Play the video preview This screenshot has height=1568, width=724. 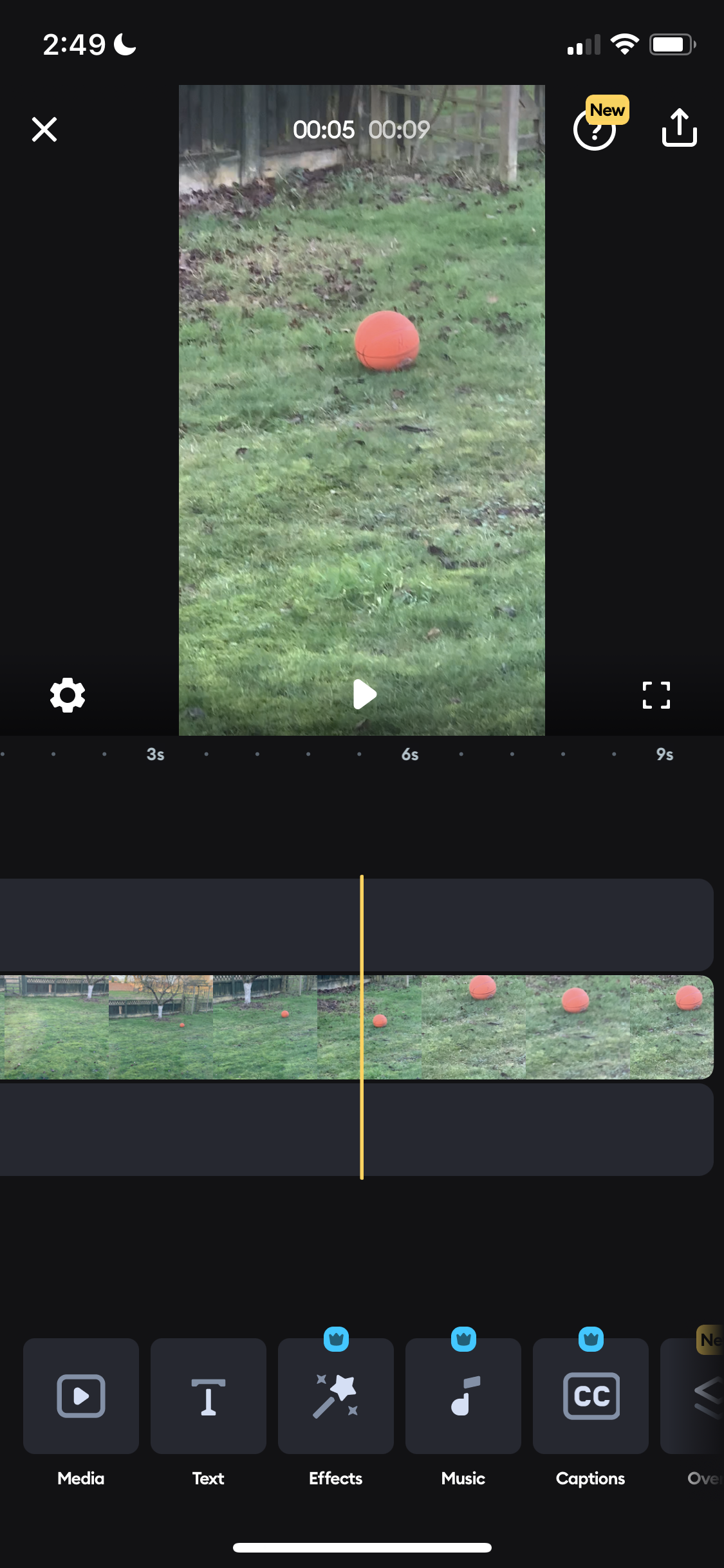(x=362, y=695)
